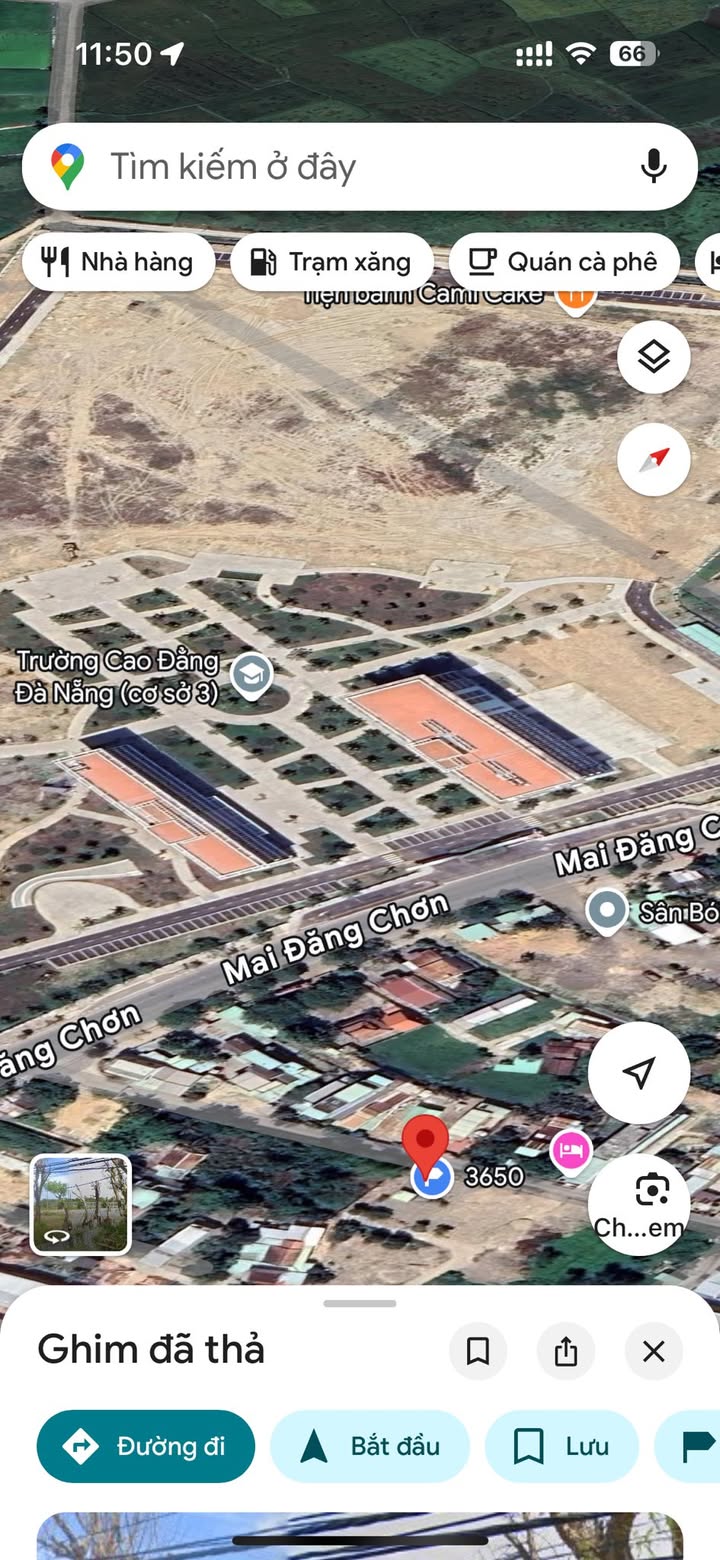Share the dropped pin location

point(566,1352)
